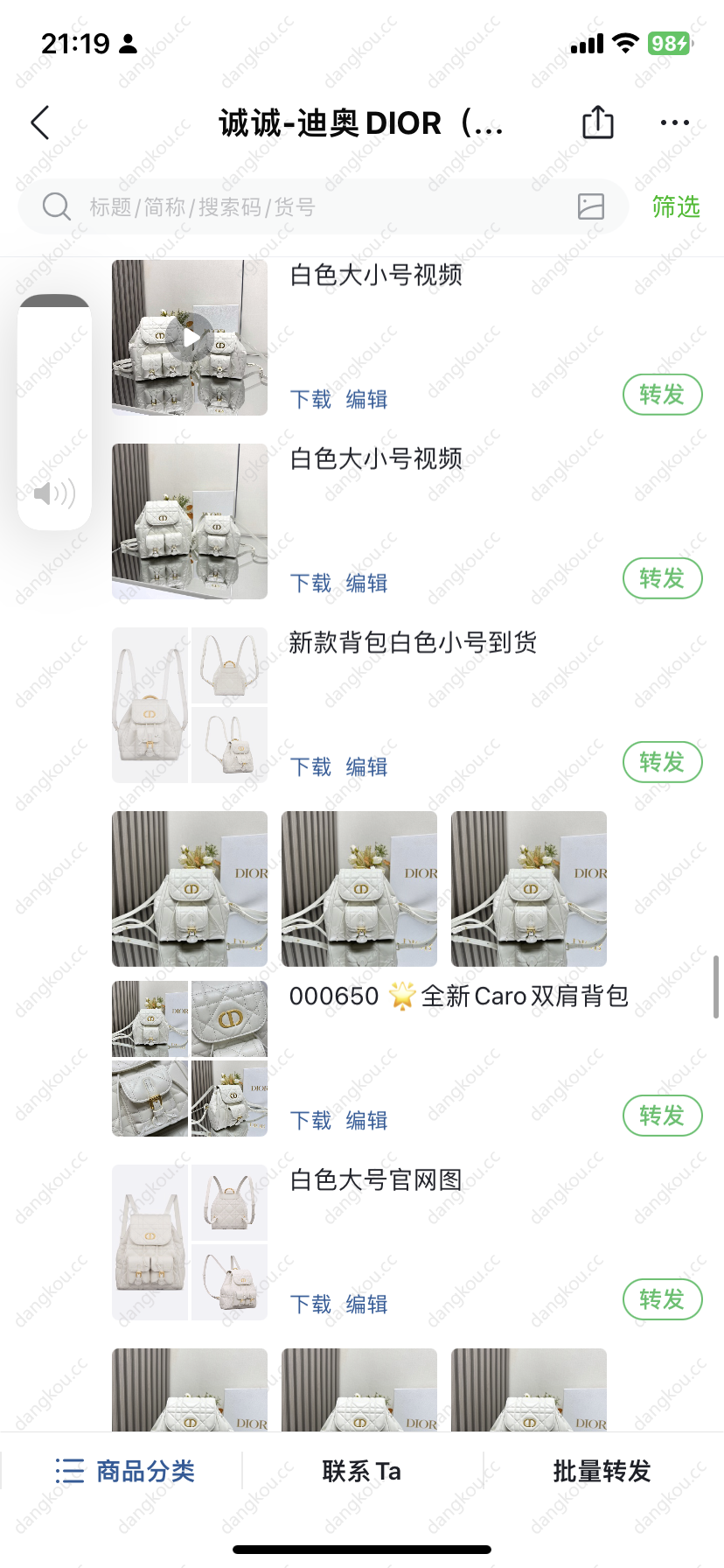Open the three-dot overflow menu
This screenshot has height=1568, width=724.
tap(674, 123)
